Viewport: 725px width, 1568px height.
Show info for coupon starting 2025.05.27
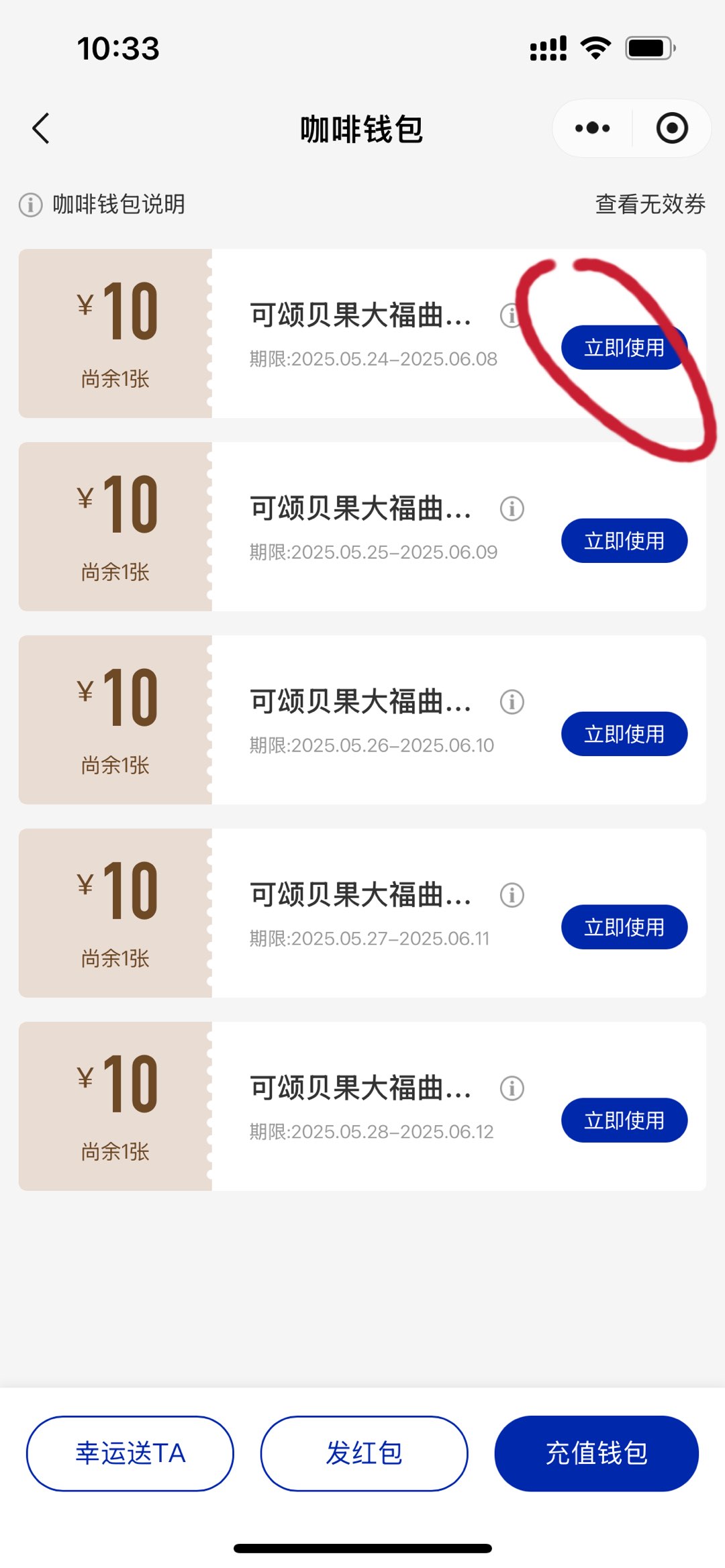[512, 895]
